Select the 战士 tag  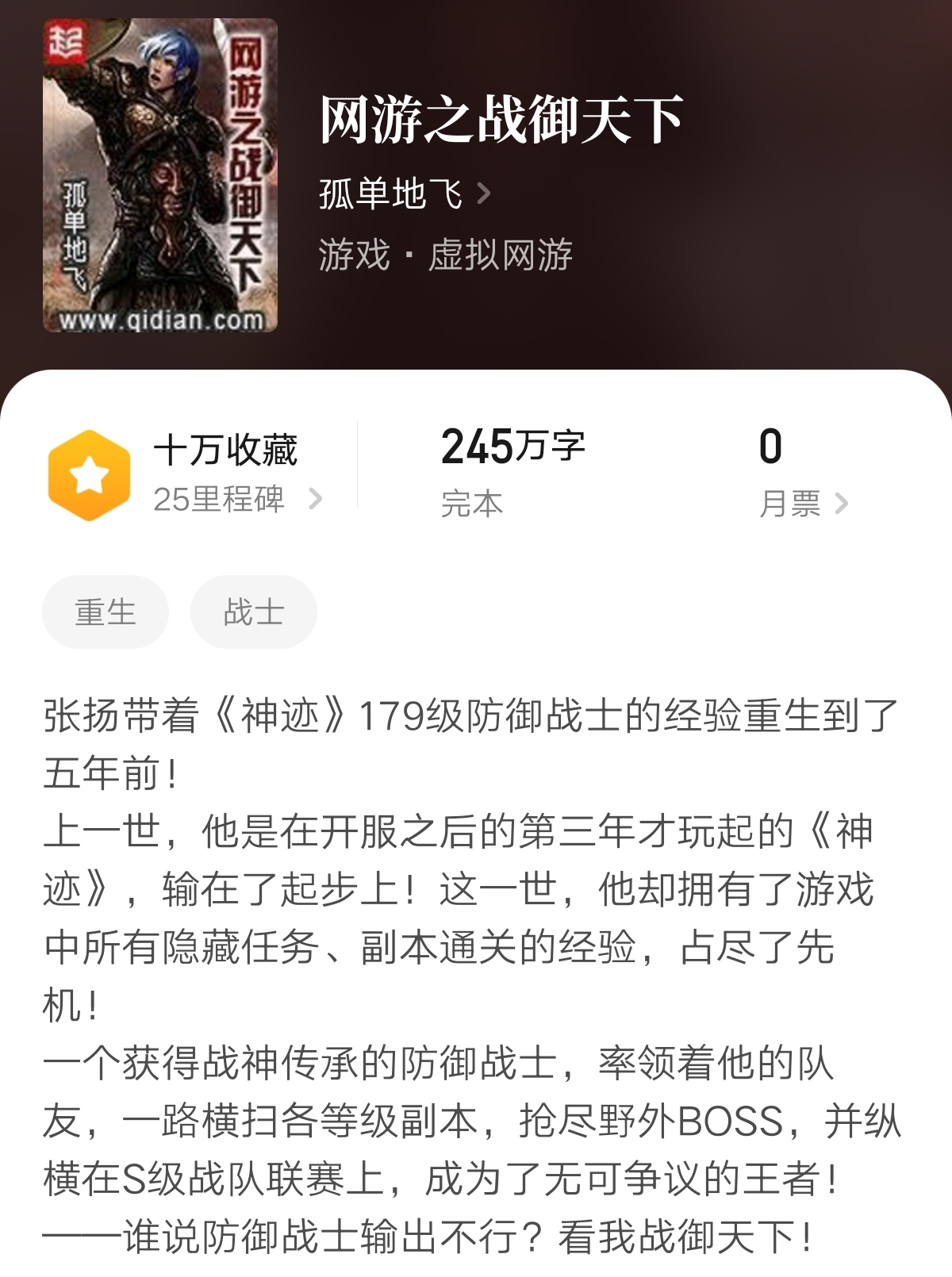tap(252, 612)
